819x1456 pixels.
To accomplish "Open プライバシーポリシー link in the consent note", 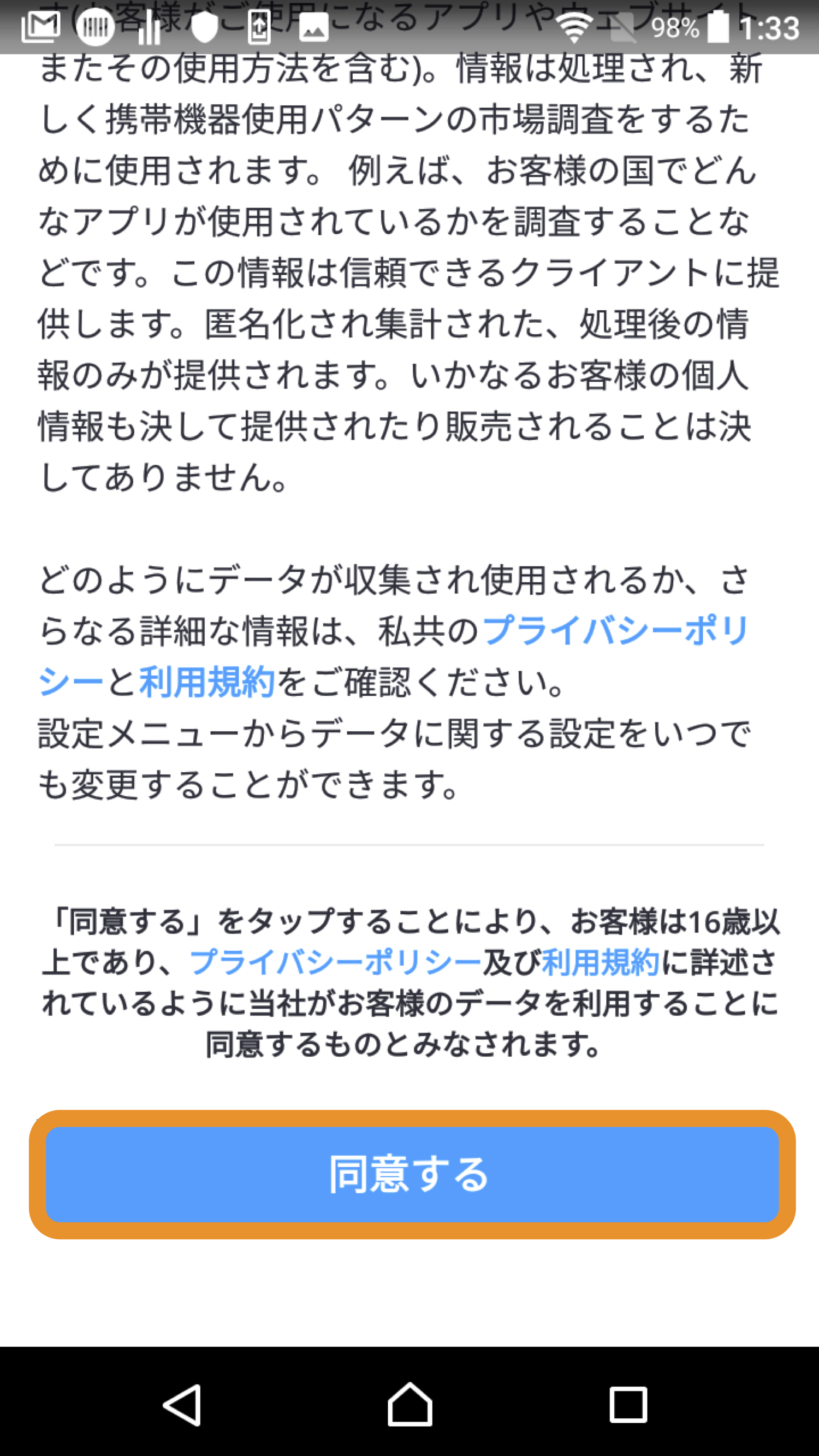I will 335,962.
